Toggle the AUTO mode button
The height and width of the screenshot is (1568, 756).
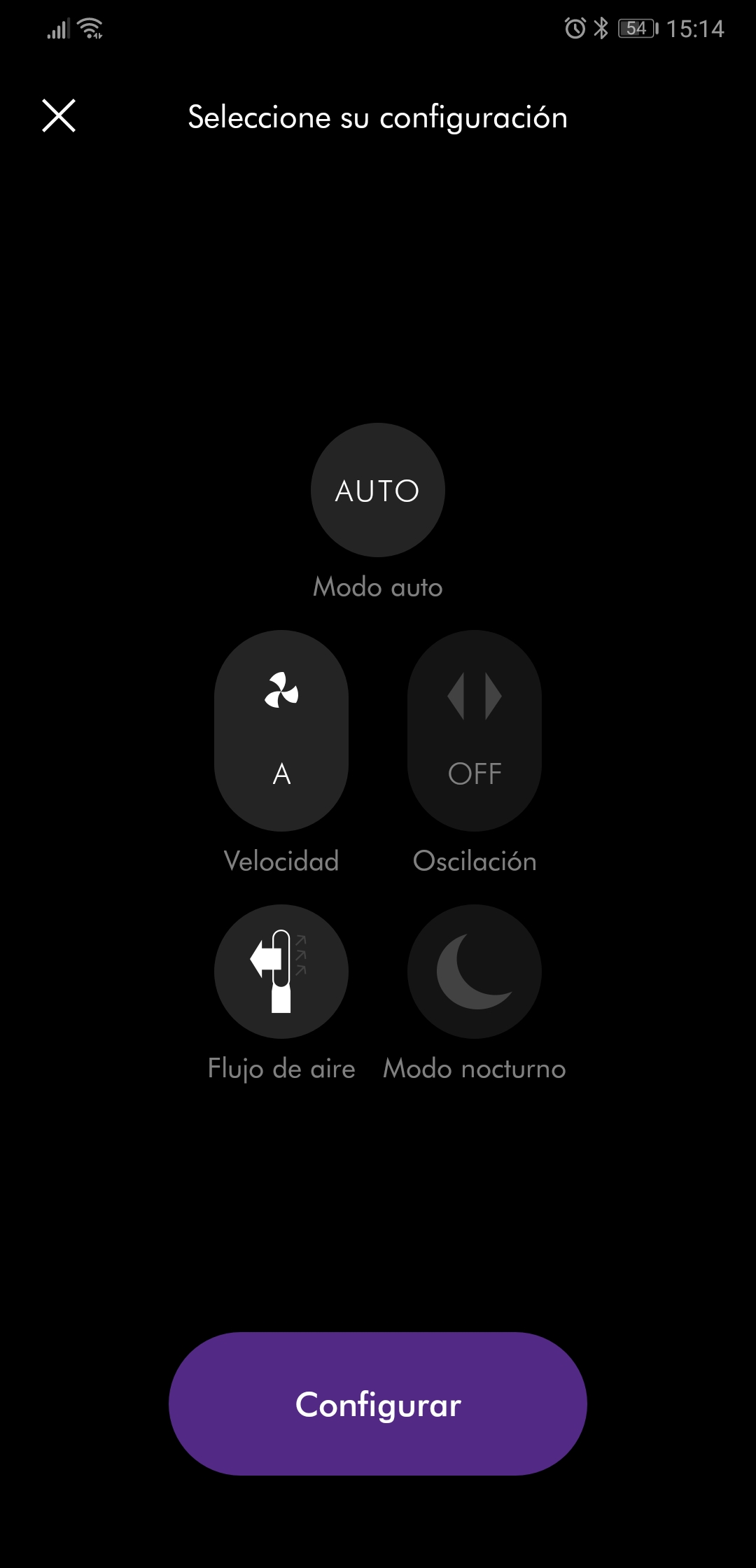pyautogui.click(x=378, y=490)
